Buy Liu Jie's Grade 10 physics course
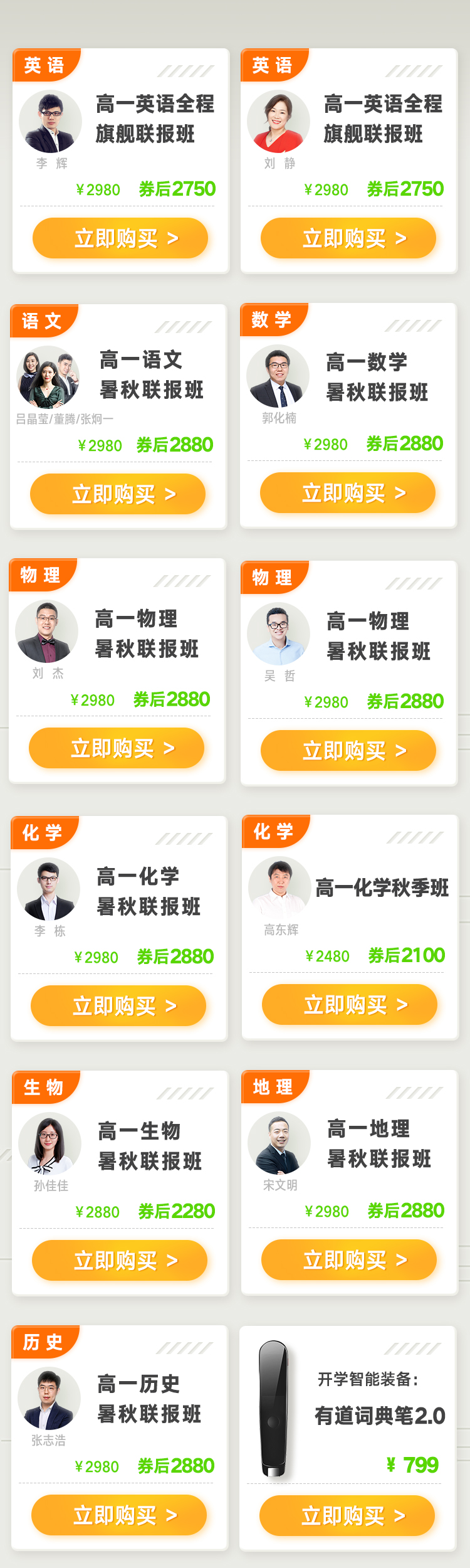470x1568 pixels. (x=117, y=748)
